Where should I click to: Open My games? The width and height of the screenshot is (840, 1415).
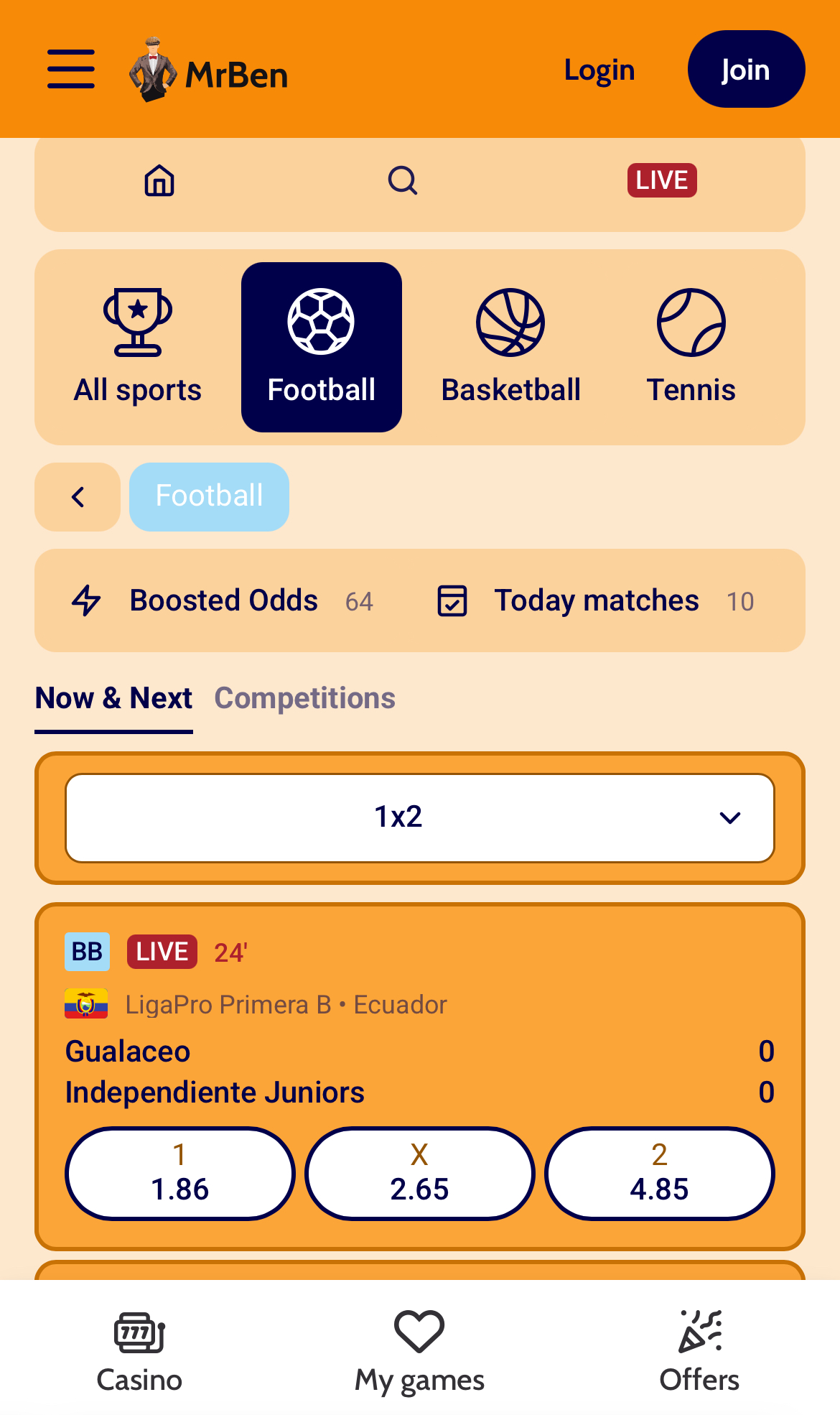(419, 1350)
